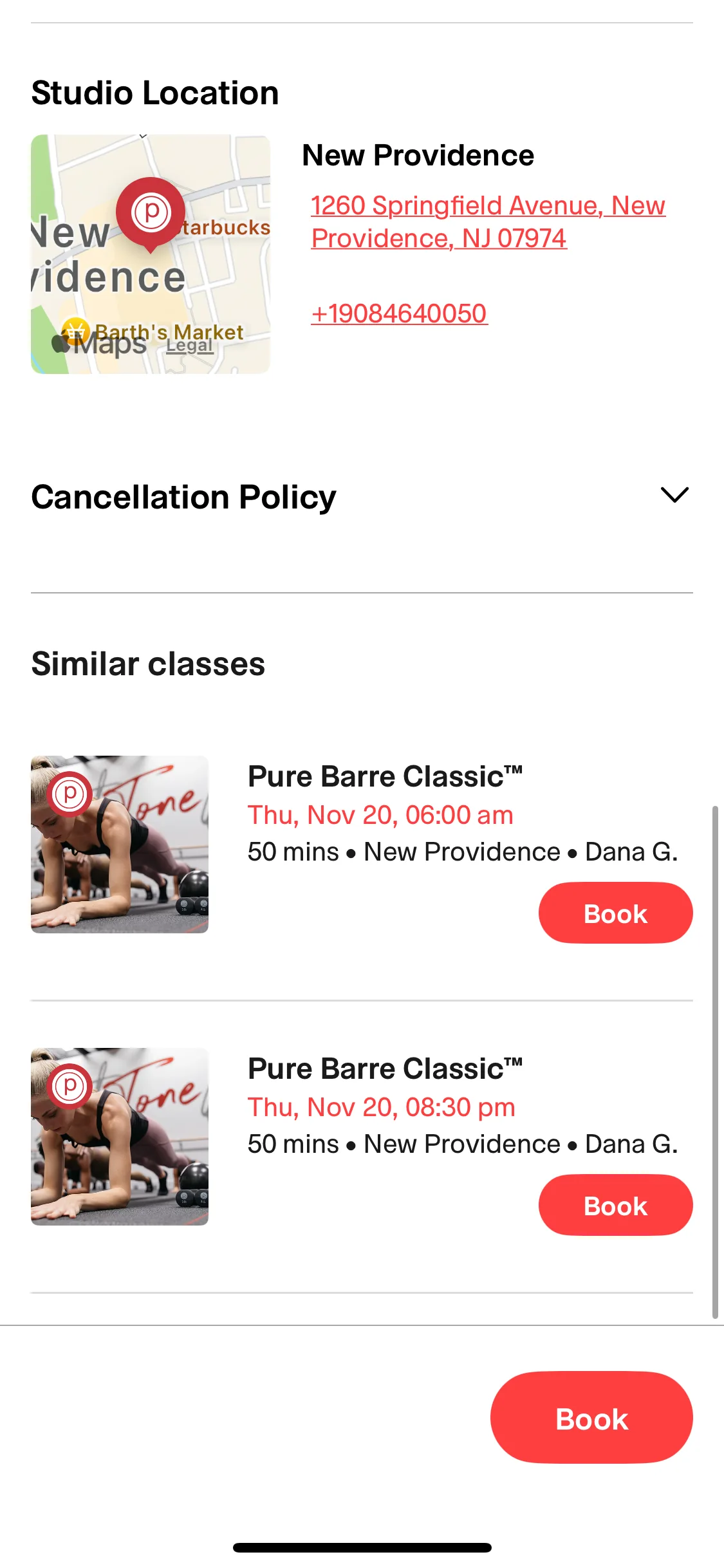Expand the Cancellation Policy section
The width and height of the screenshot is (724, 1568).
[674, 496]
